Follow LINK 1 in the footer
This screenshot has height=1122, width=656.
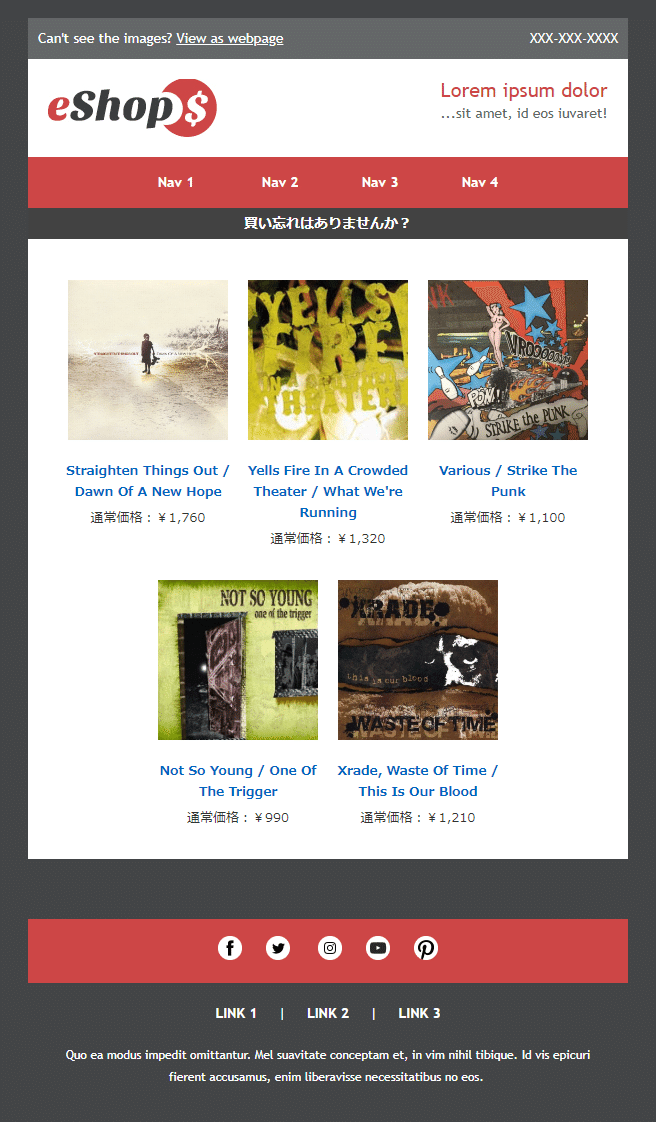point(236,1013)
